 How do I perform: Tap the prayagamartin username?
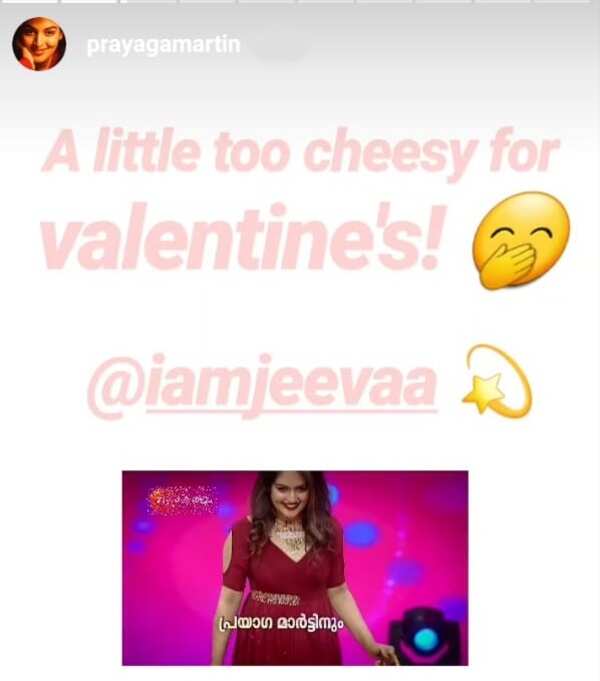[x=163, y=46]
